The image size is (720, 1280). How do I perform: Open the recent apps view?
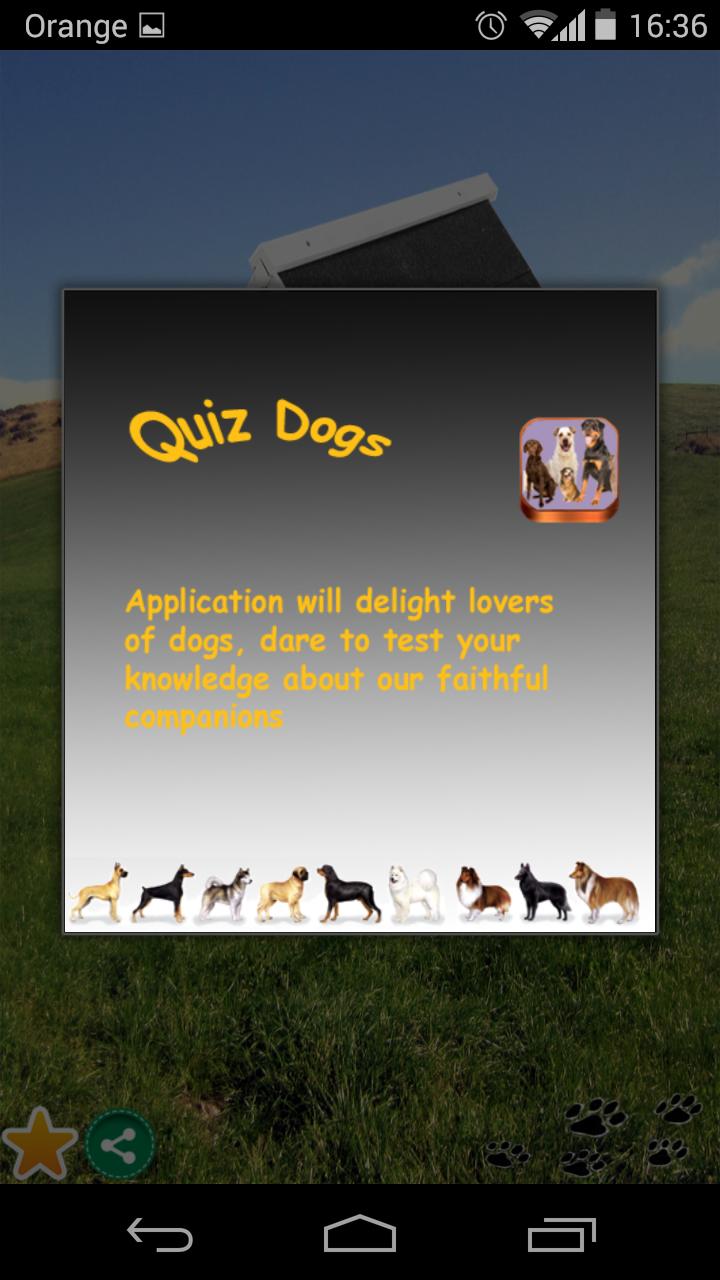pos(561,1236)
